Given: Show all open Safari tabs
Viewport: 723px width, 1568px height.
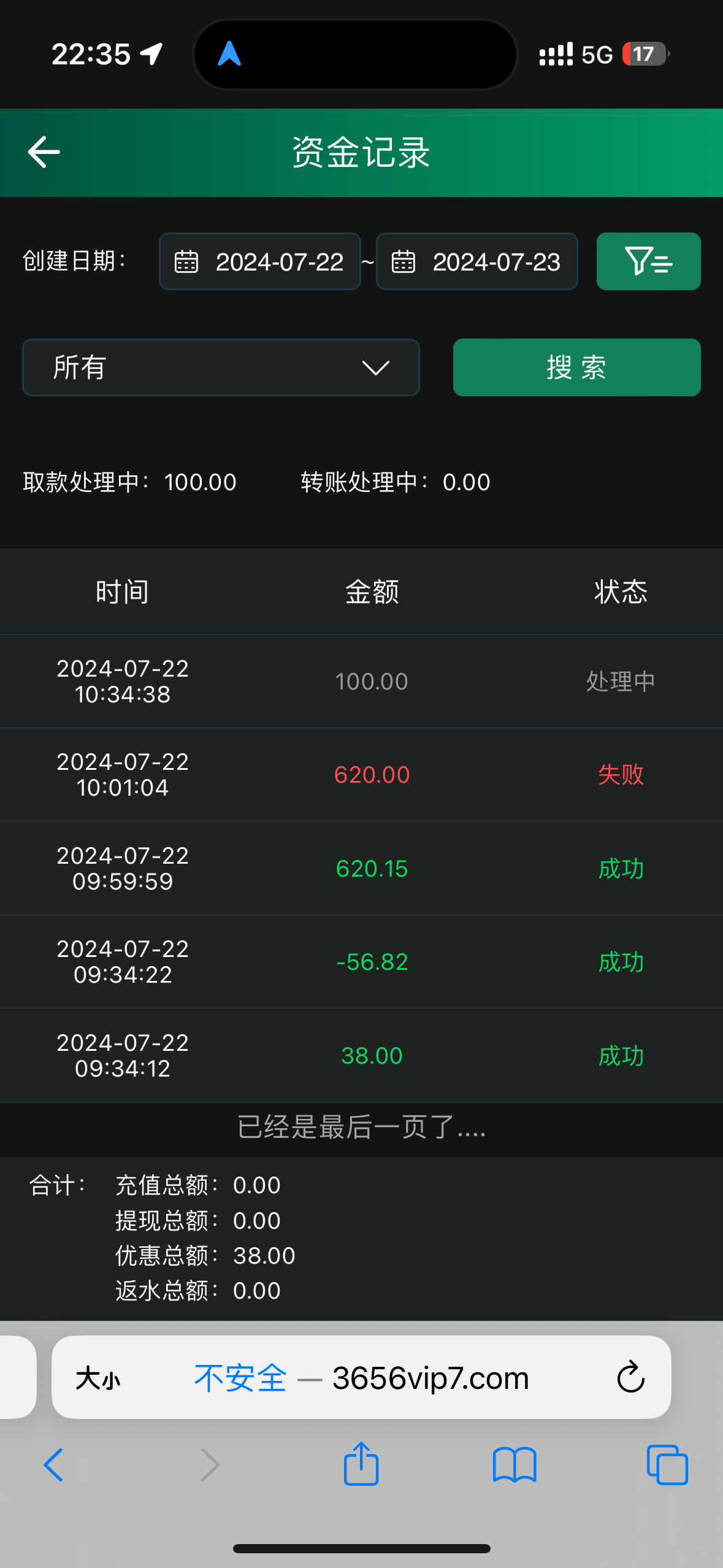Looking at the screenshot, I should [667, 1464].
